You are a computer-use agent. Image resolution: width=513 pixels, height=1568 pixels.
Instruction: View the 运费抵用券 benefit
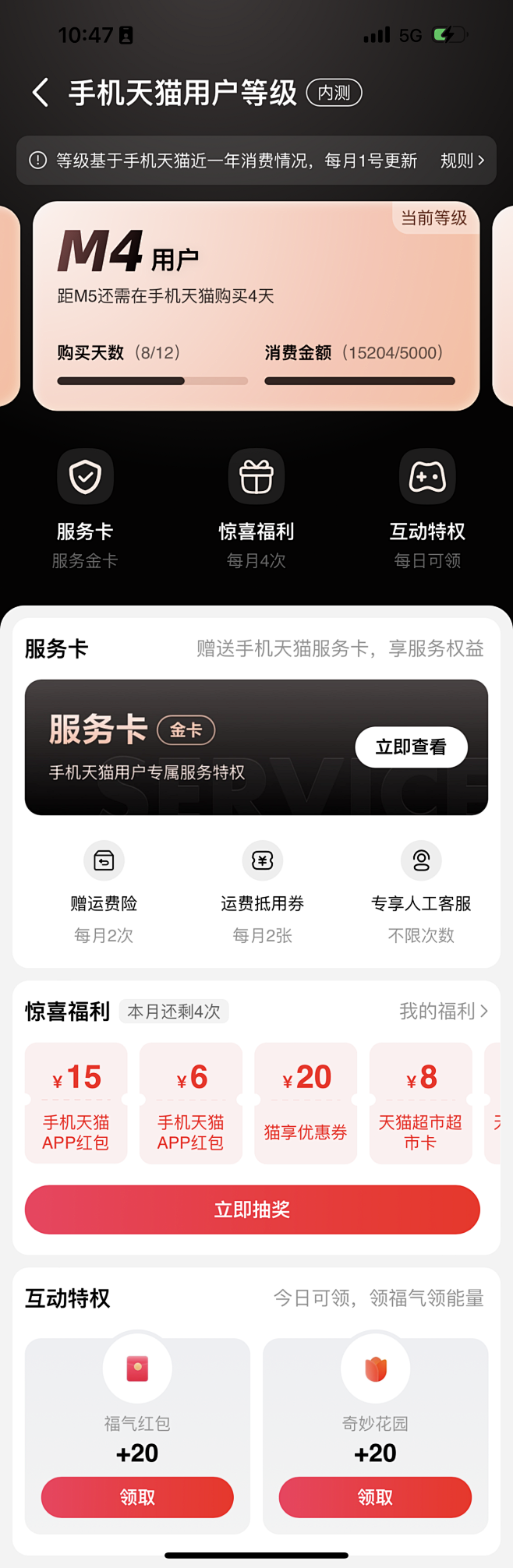click(x=262, y=892)
